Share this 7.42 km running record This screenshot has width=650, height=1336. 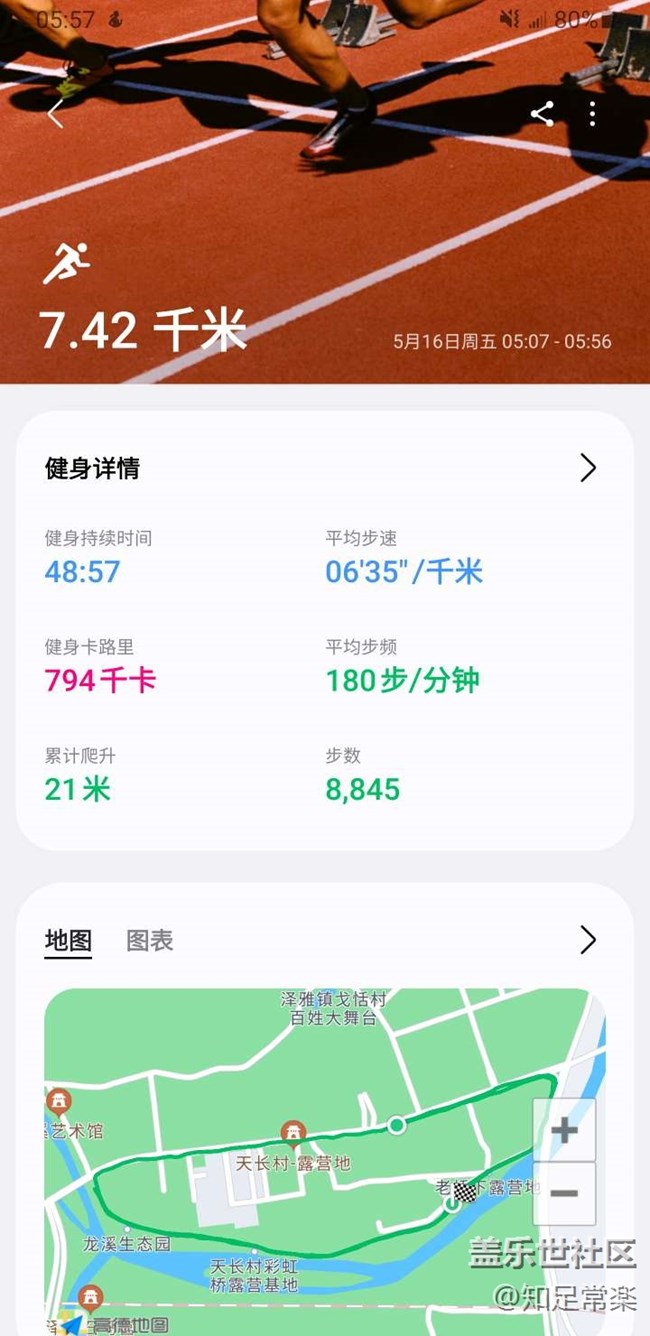(x=542, y=114)
